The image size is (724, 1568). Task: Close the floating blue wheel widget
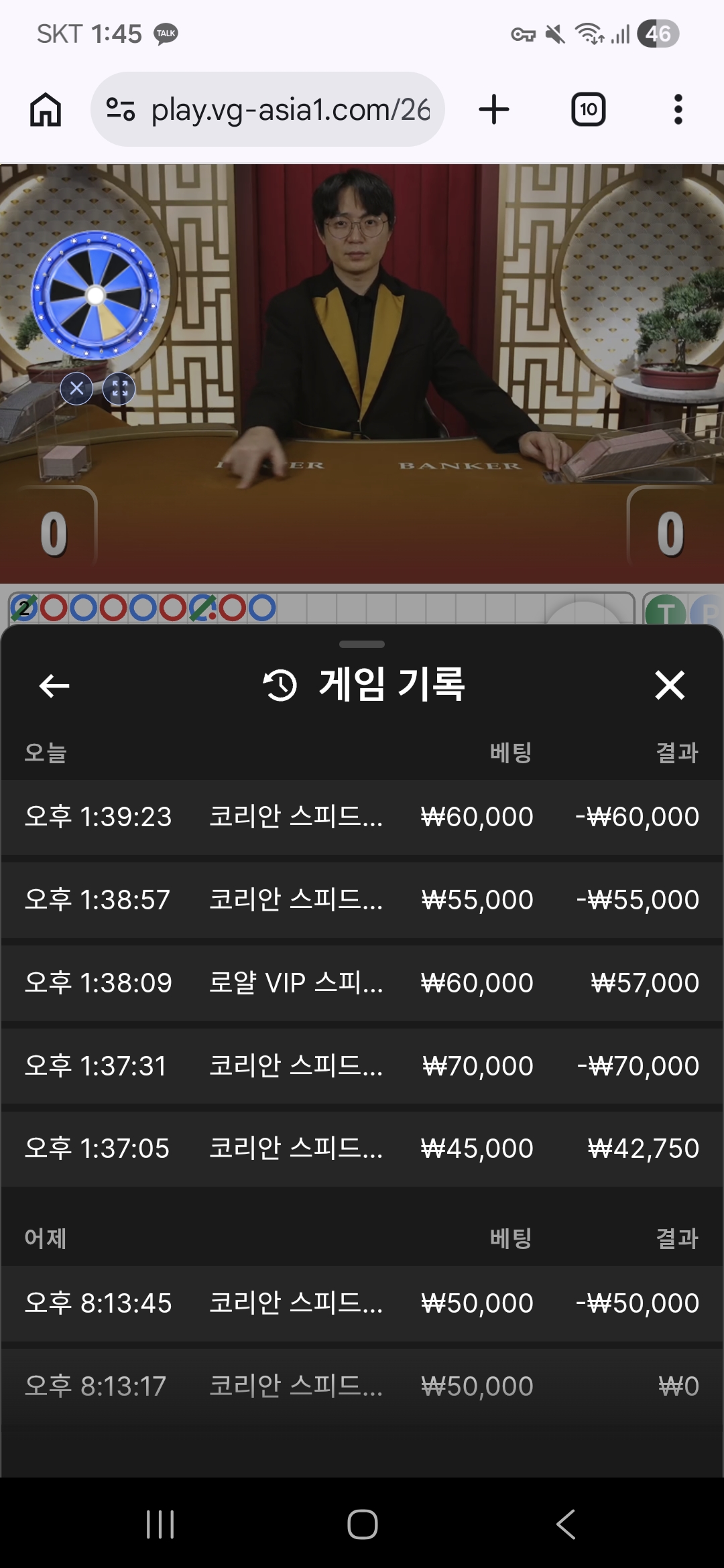(x=76, y=389)
